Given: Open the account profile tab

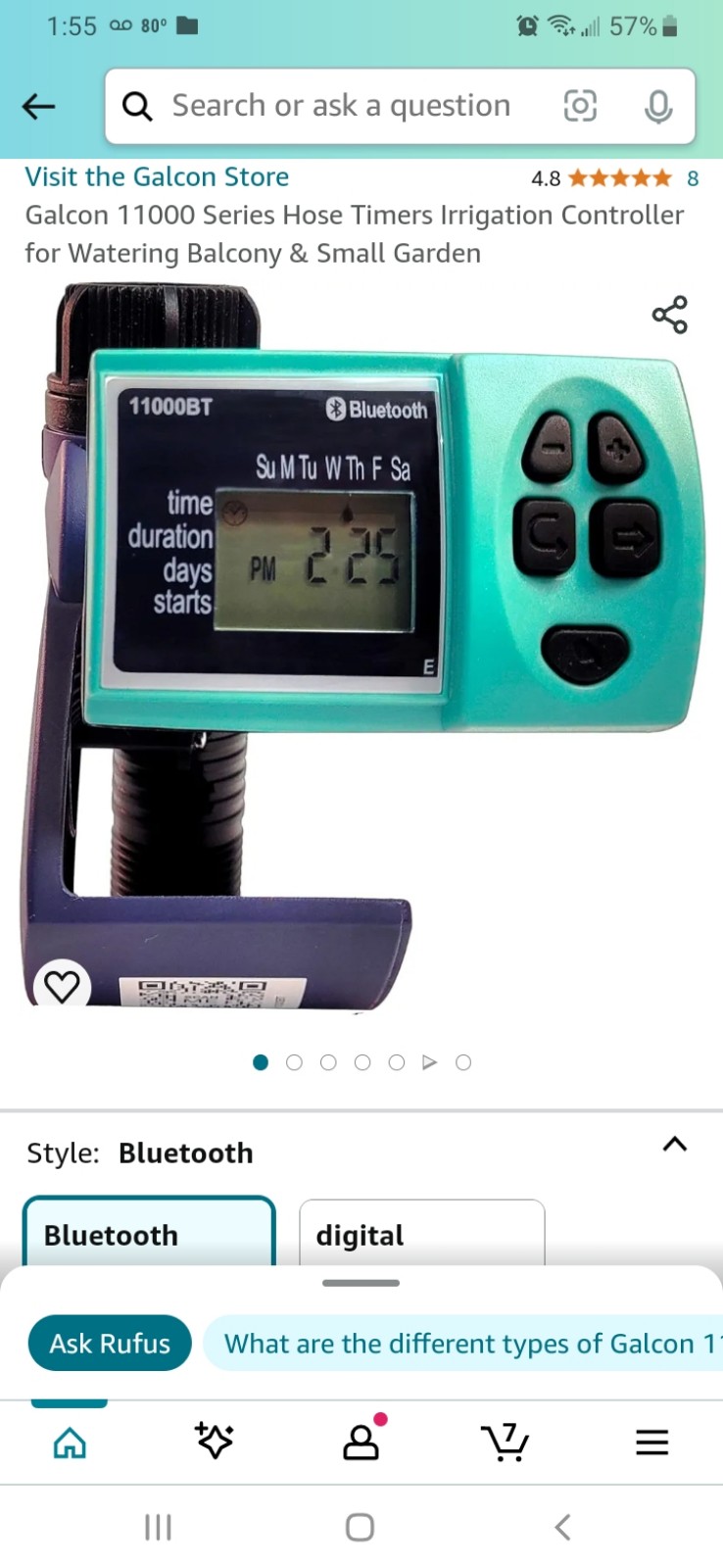Looking at the screenshot, I should tap(361, 1441).
